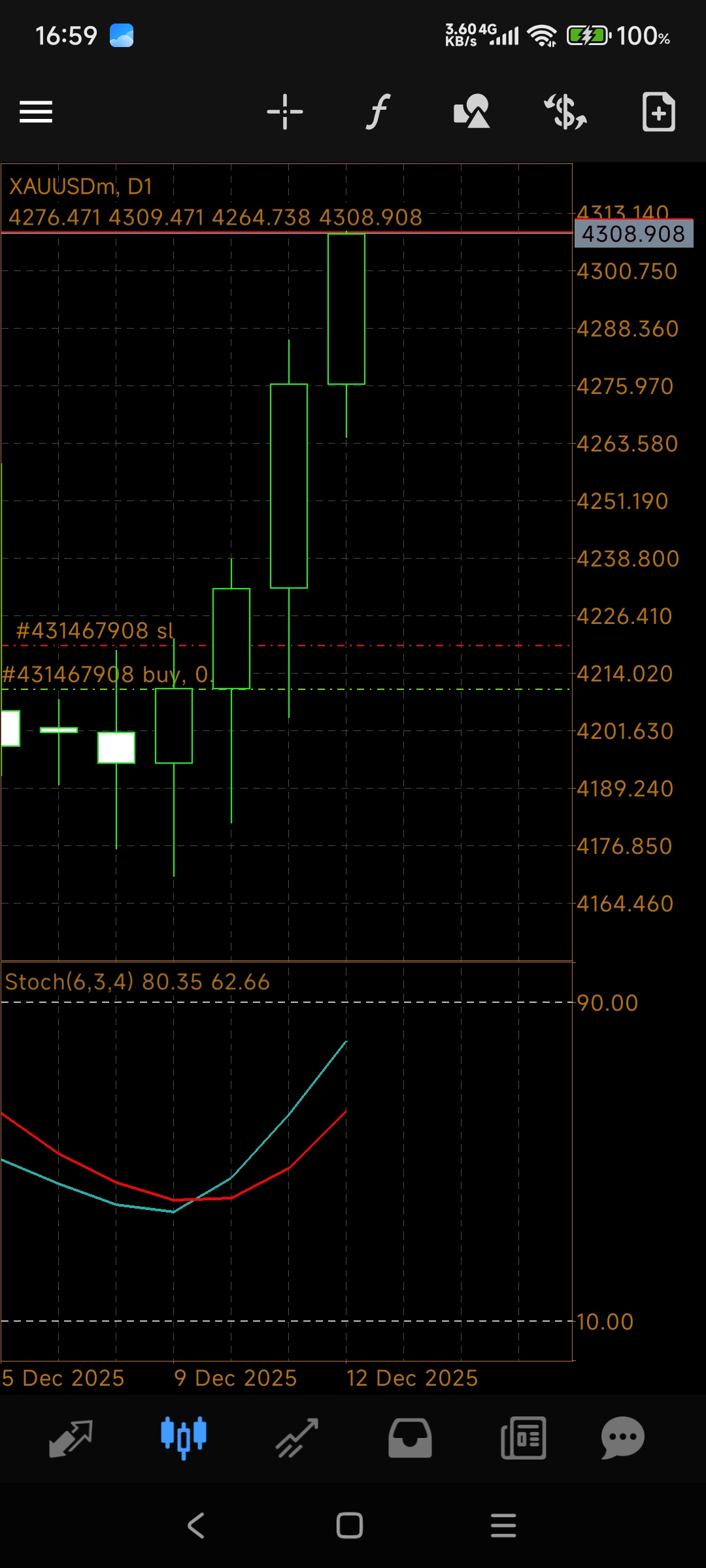
Task: Open the hamburger side menu
Action: click(x=36, y=112)
